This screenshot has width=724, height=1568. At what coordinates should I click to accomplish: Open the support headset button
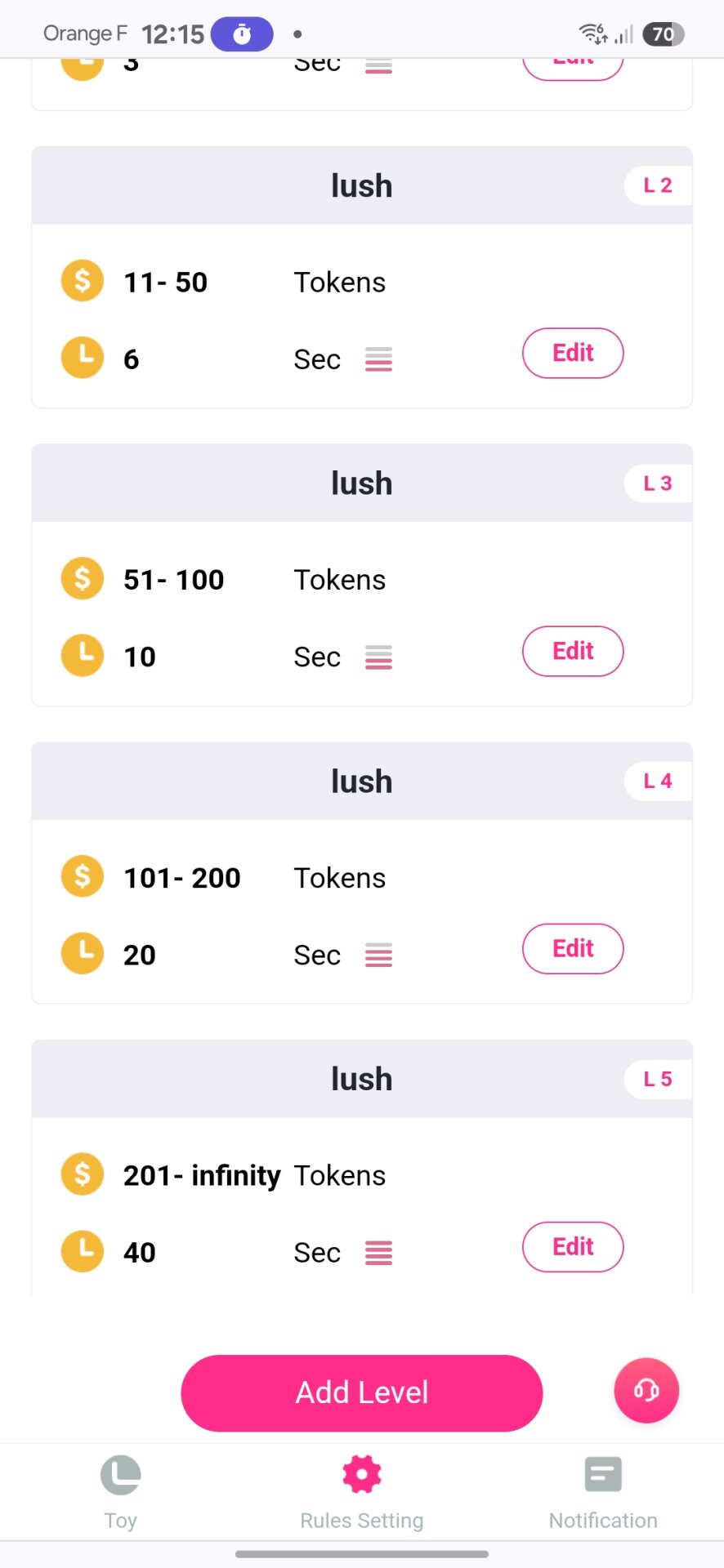pos(646,1390)
